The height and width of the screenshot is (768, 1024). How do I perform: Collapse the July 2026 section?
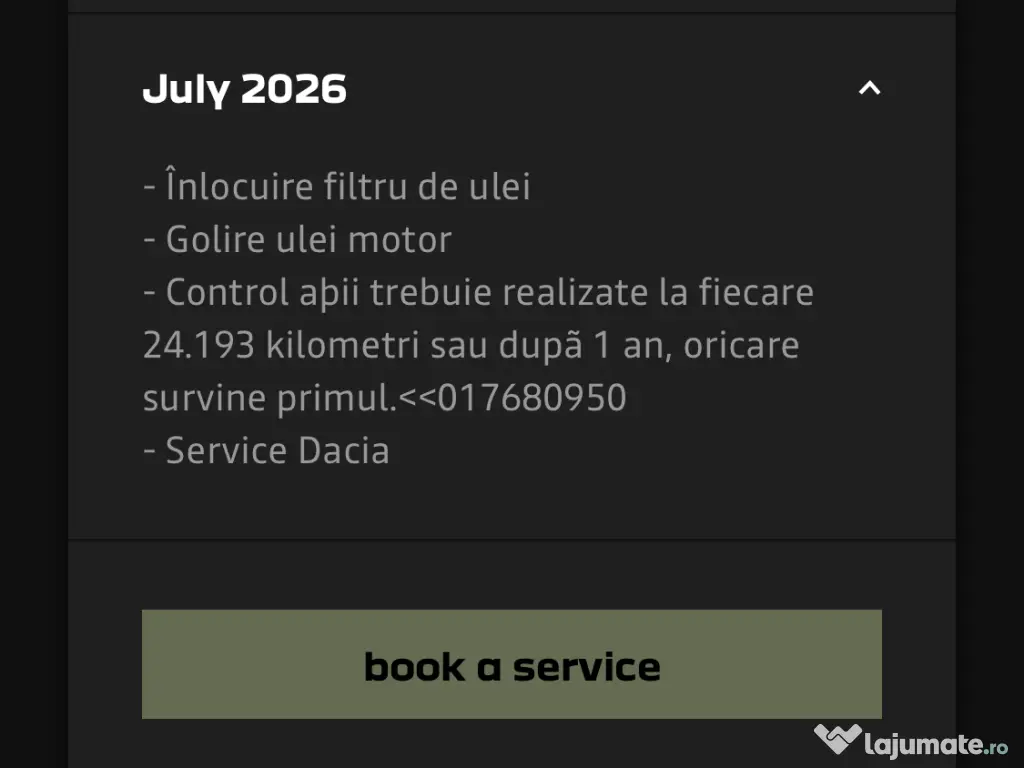point(869,89)
